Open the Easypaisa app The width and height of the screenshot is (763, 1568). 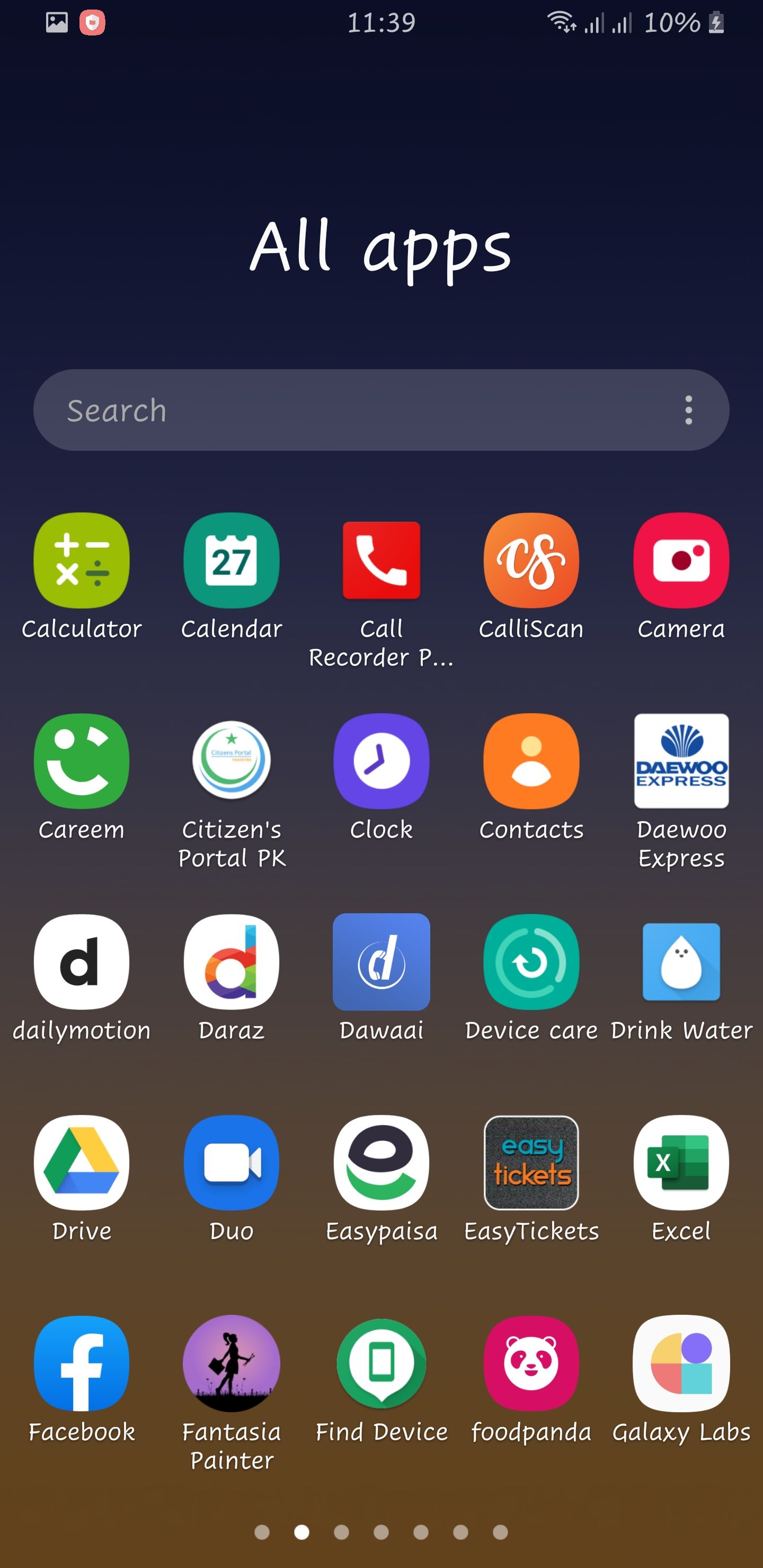381,1163
